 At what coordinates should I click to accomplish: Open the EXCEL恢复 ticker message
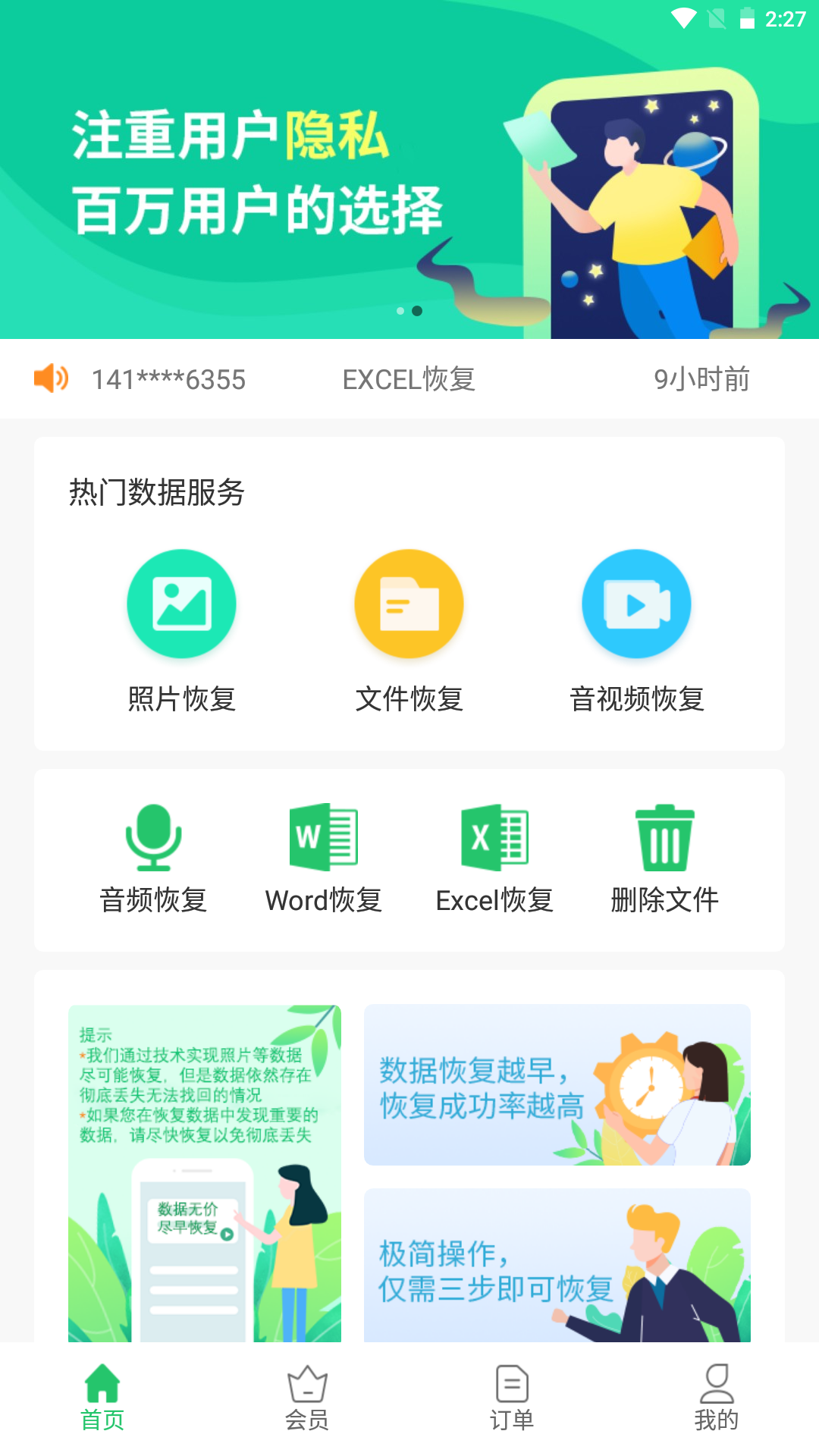click(x=410, y=379)
